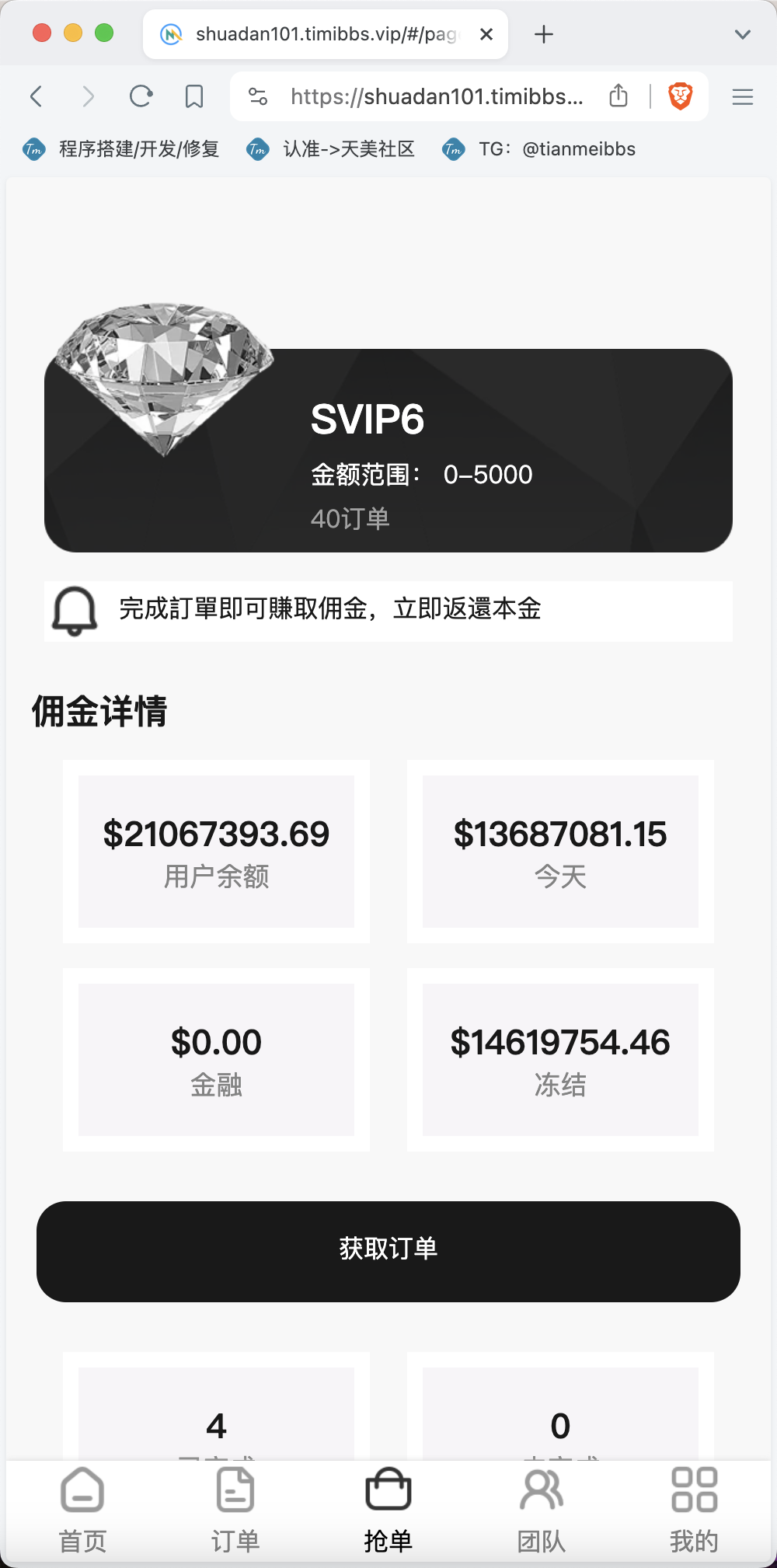Tap the address bar URL

437,96
